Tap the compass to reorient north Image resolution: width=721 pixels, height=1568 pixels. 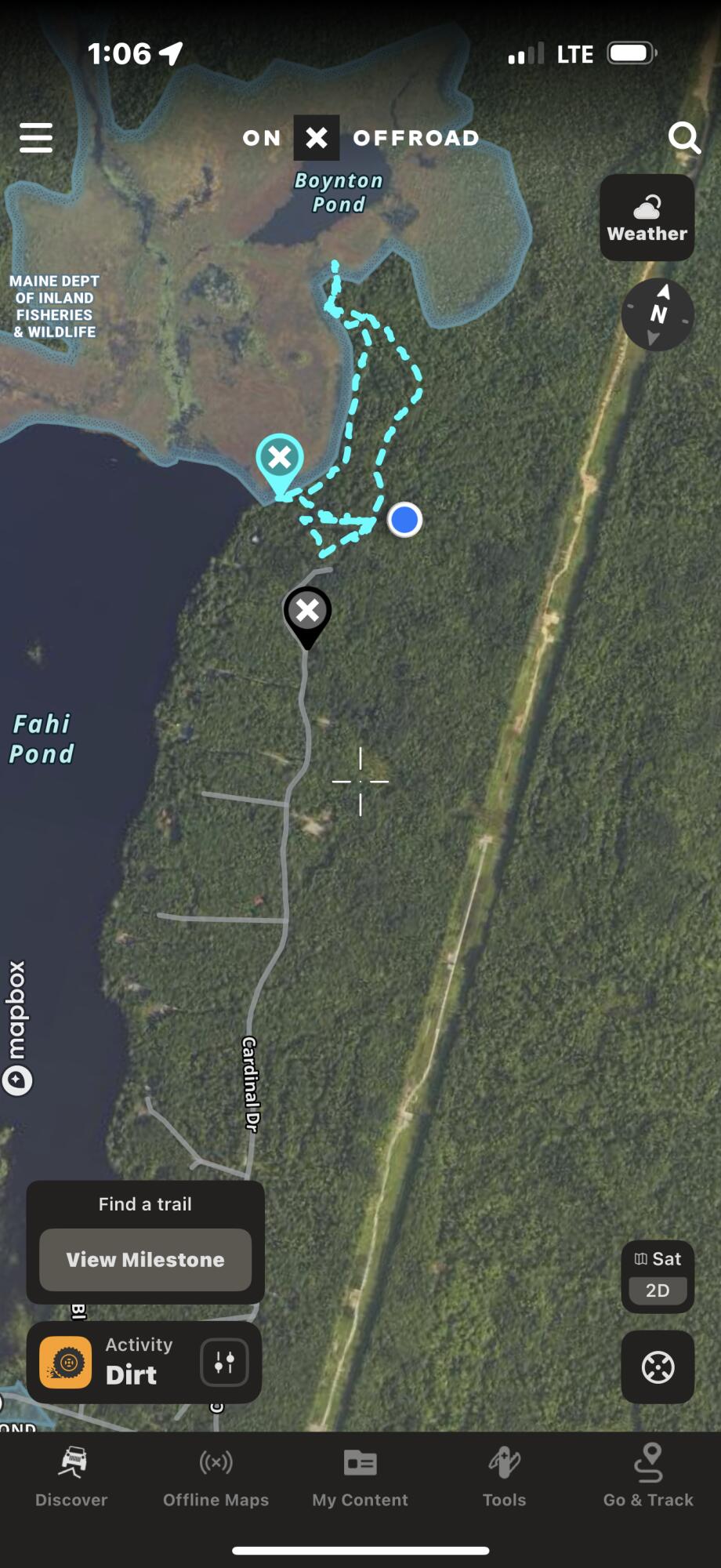(658, 314)
